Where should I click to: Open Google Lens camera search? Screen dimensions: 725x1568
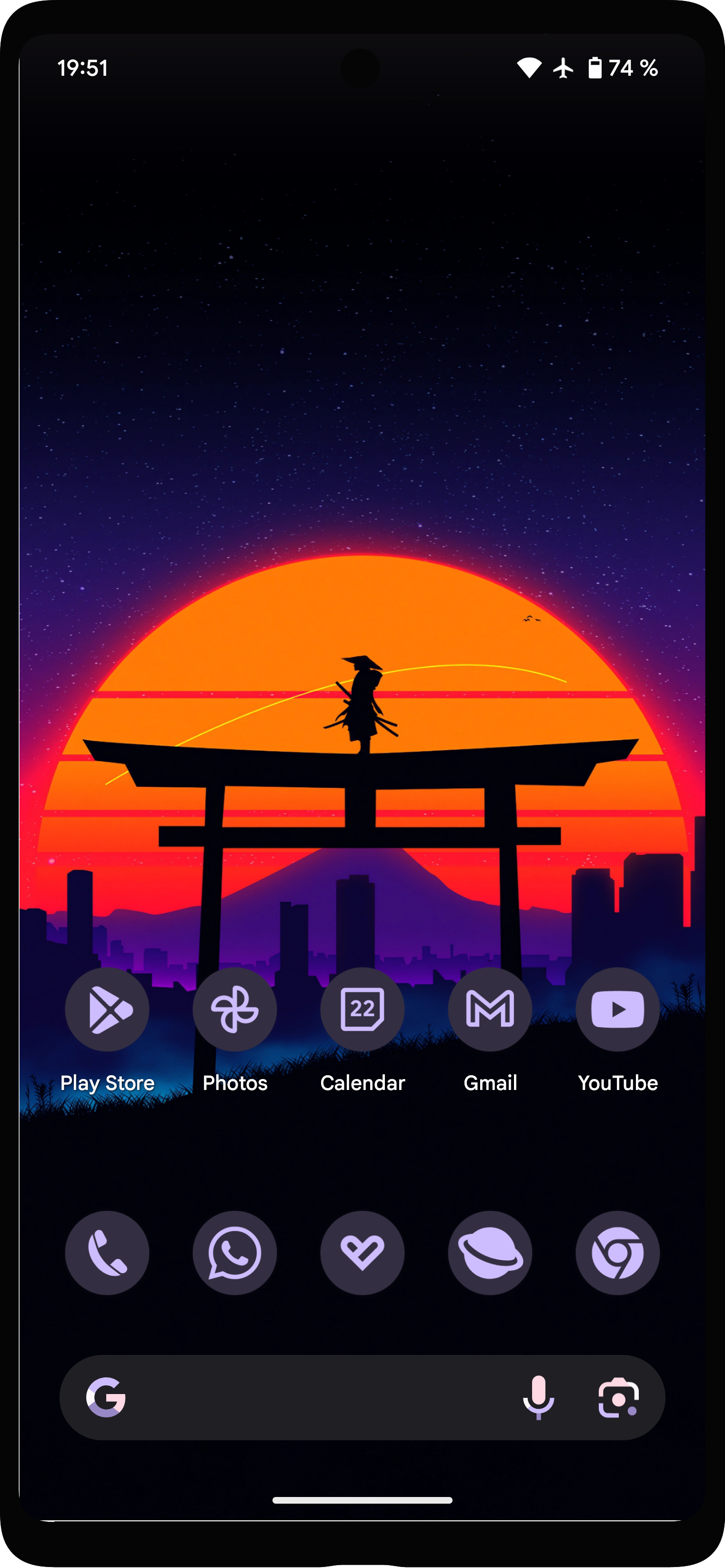[x=619, y=1397]
